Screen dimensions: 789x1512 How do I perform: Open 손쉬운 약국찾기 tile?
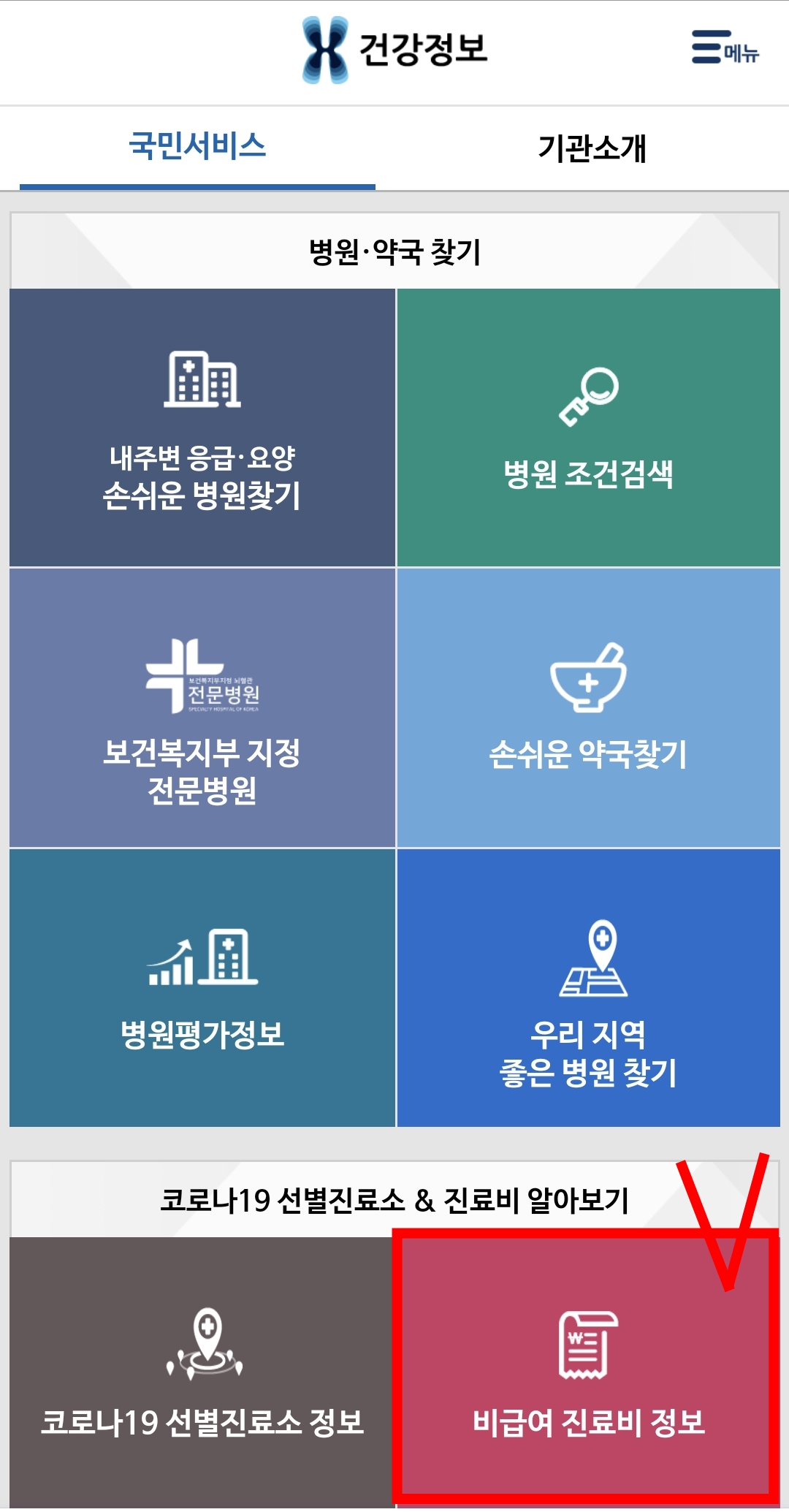pyautogui.click(x=589, y=707)
